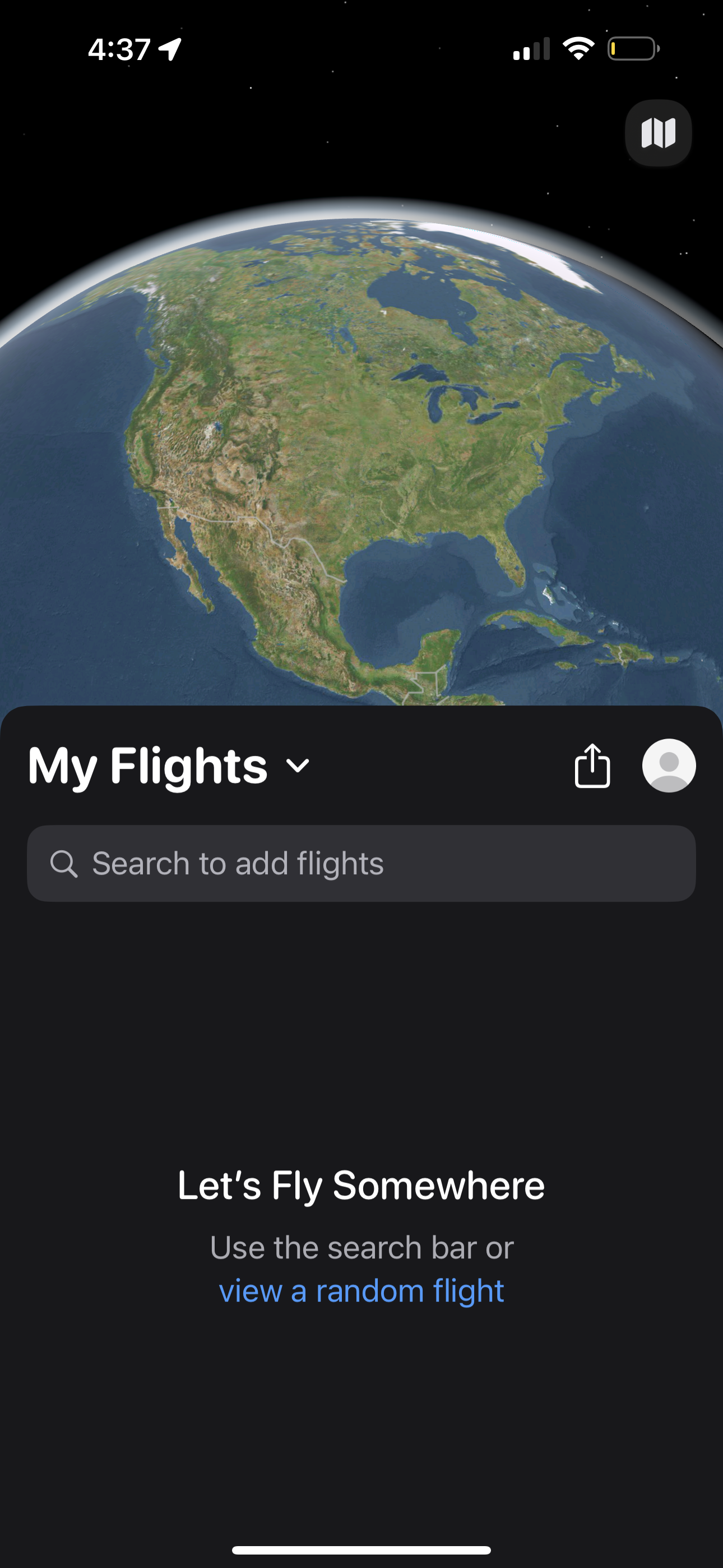Tap the home indicator bar
The image size is (723, 1568).
361,1548
